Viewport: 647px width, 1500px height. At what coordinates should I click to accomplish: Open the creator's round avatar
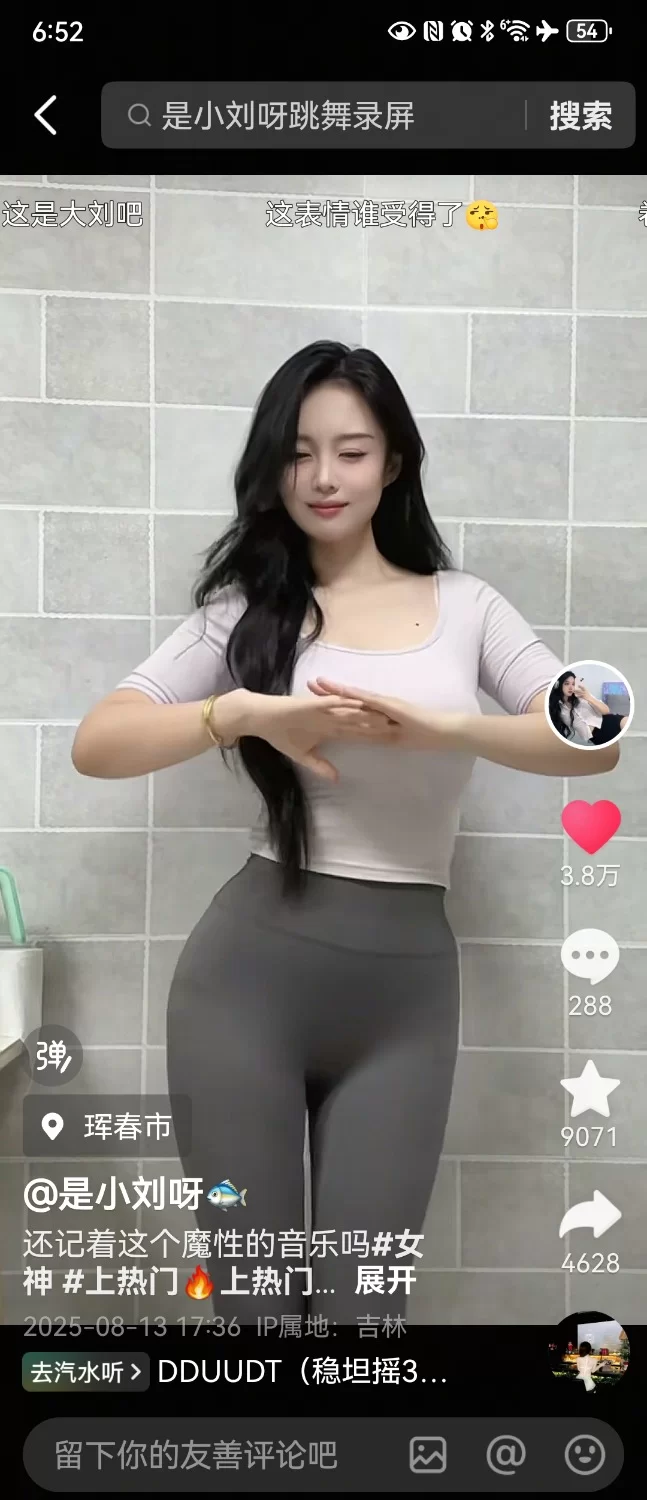click(589, 705)
